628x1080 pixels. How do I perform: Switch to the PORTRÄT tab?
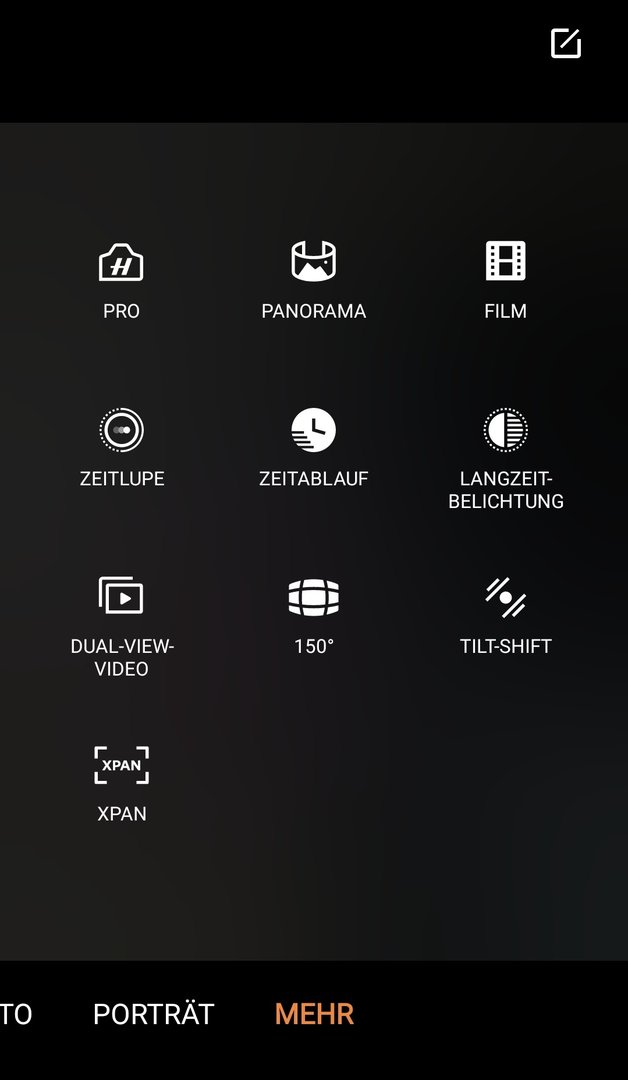click(x=154, y=1014)
